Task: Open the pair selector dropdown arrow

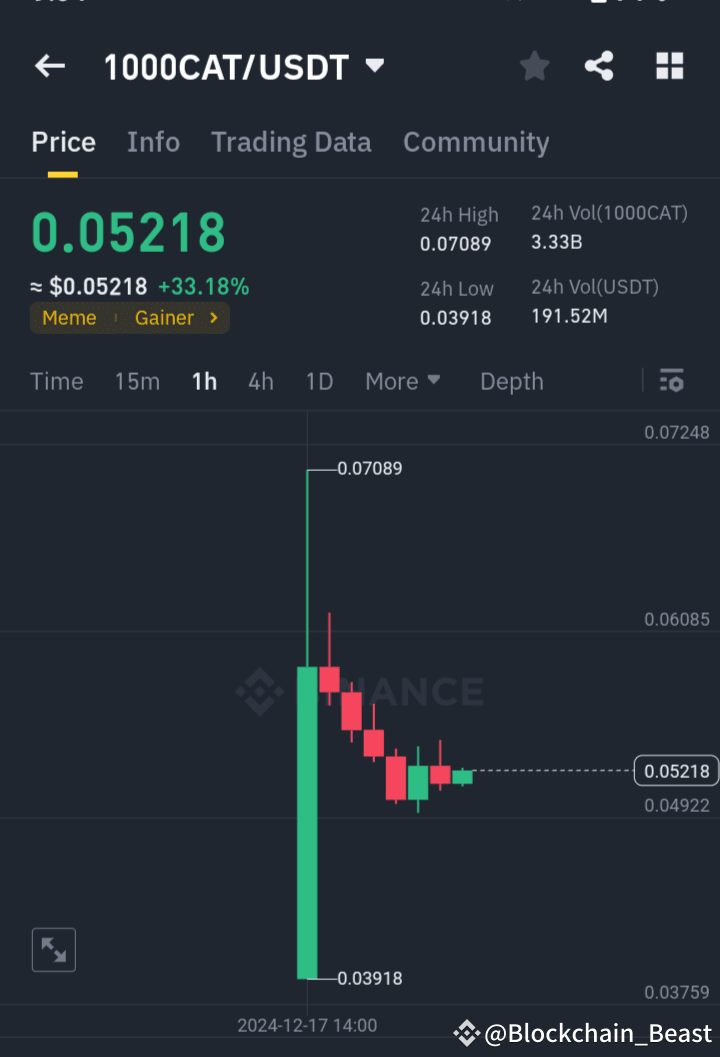Action: 374,66
